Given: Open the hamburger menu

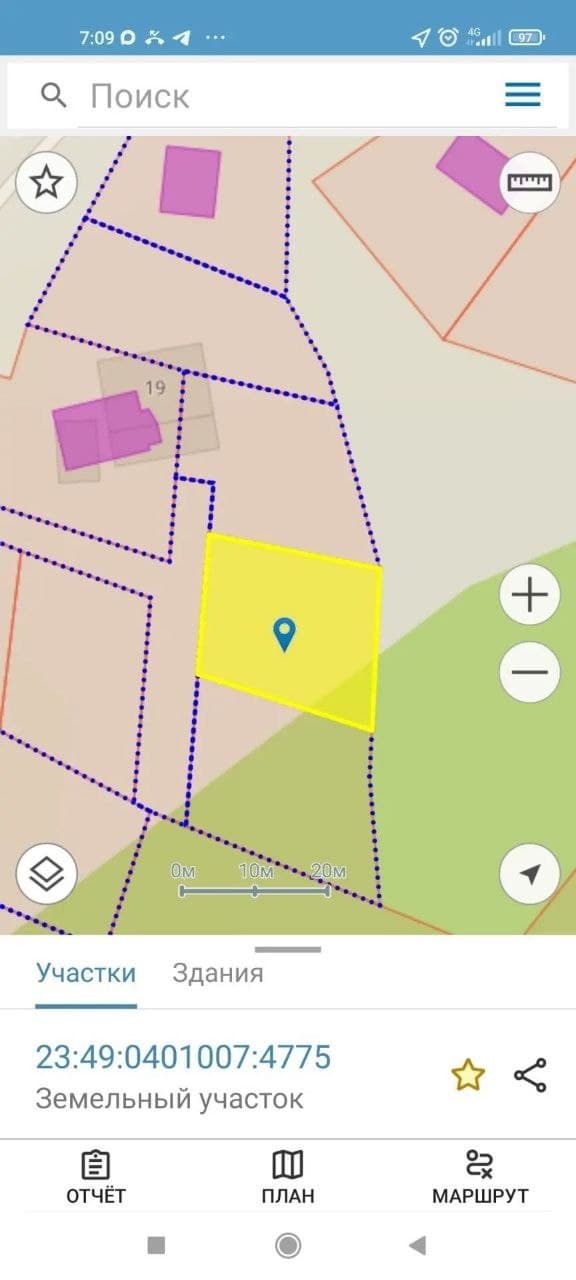Looking at the screenshot, I should [522, 95].
